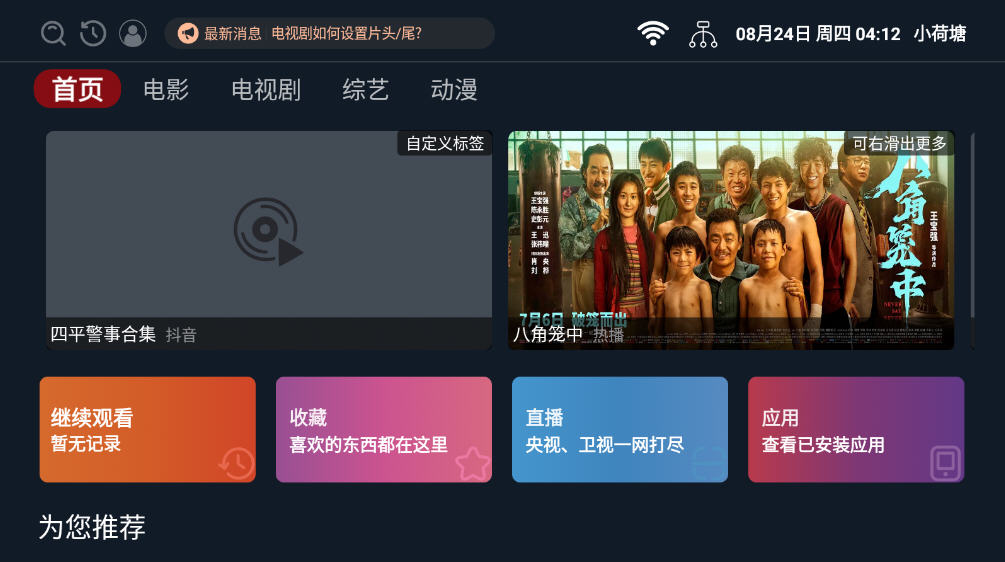
Task: Open the 八角笼中 movie poster
Action: (x=731, y=240)
